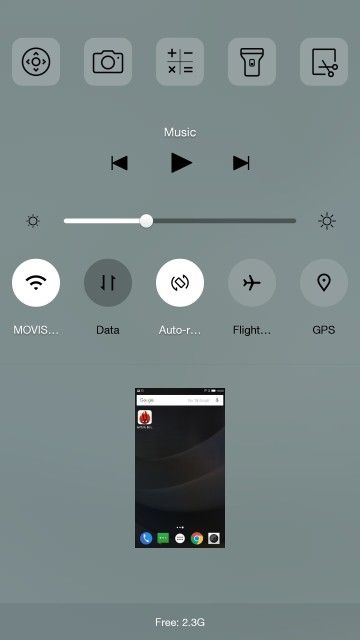Play the music
The image size is (360, 640).
181,163
